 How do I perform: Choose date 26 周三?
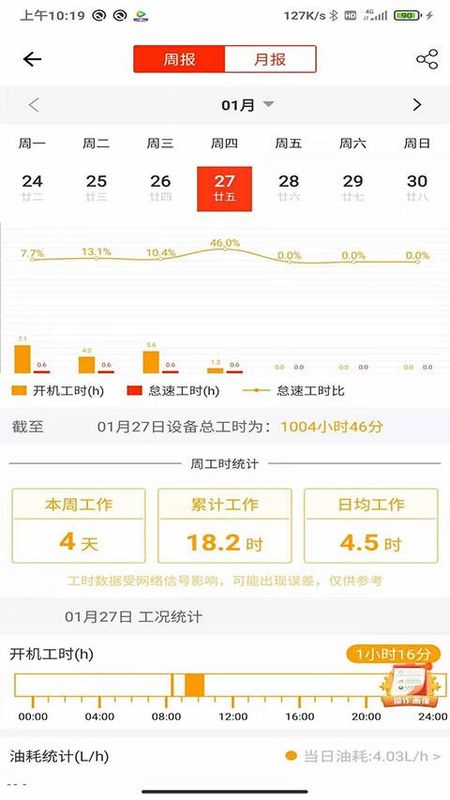(160, 188)
